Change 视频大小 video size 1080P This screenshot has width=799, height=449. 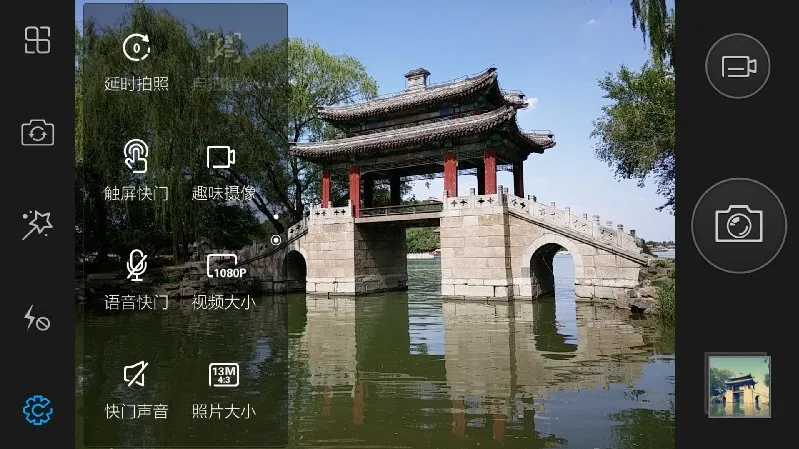[x=224, y=277]
